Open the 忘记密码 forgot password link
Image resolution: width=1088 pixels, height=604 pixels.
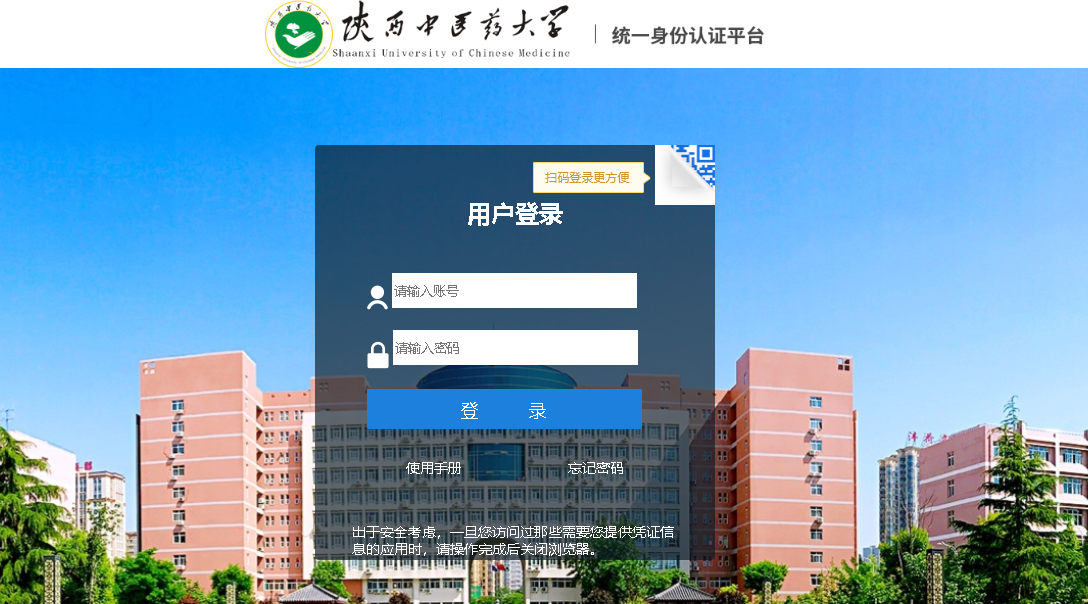[x=595, y=468]
